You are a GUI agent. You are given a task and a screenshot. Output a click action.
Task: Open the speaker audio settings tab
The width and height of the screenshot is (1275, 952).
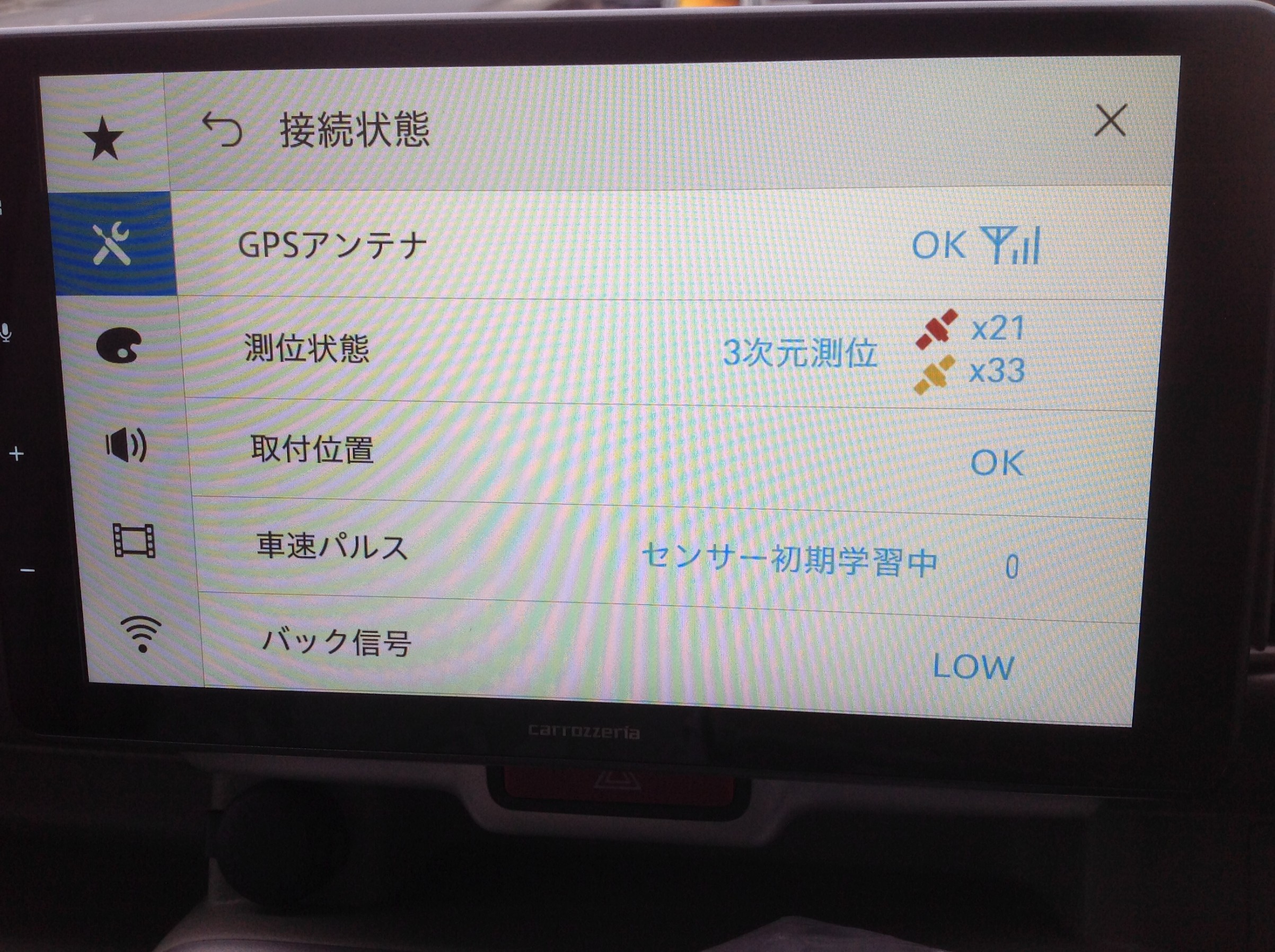coord(127,445)
